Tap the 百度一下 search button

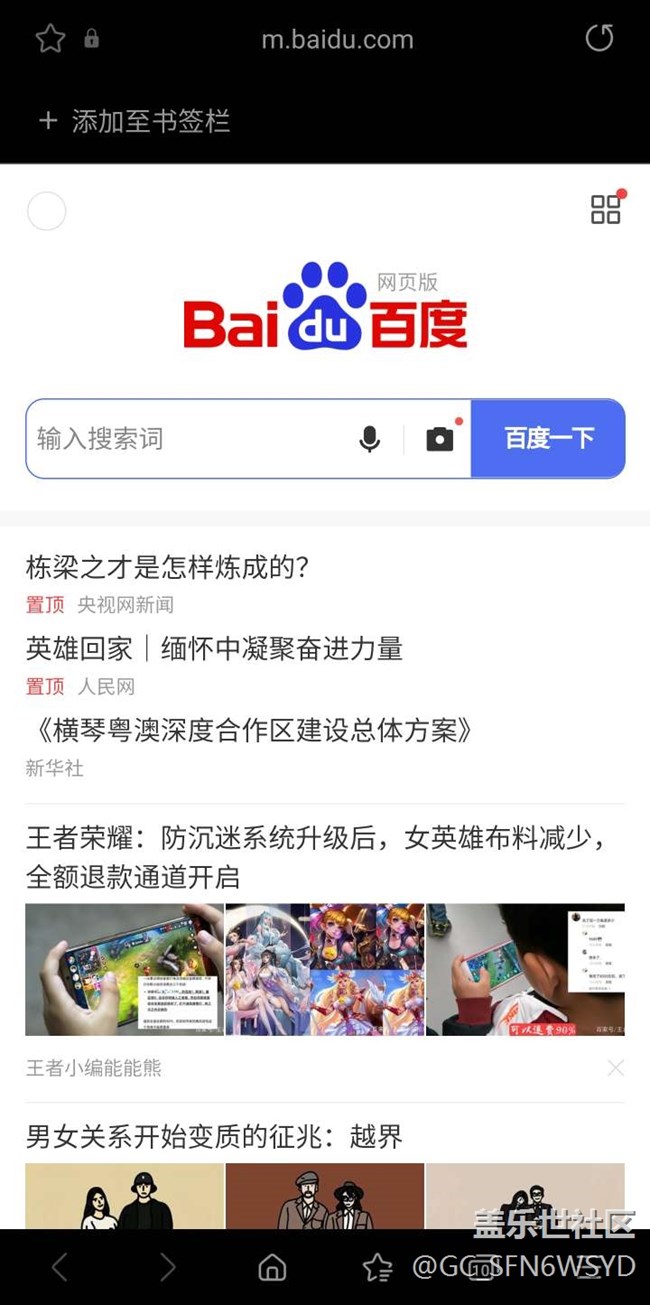pyautogui.click(x=548, y=439)
